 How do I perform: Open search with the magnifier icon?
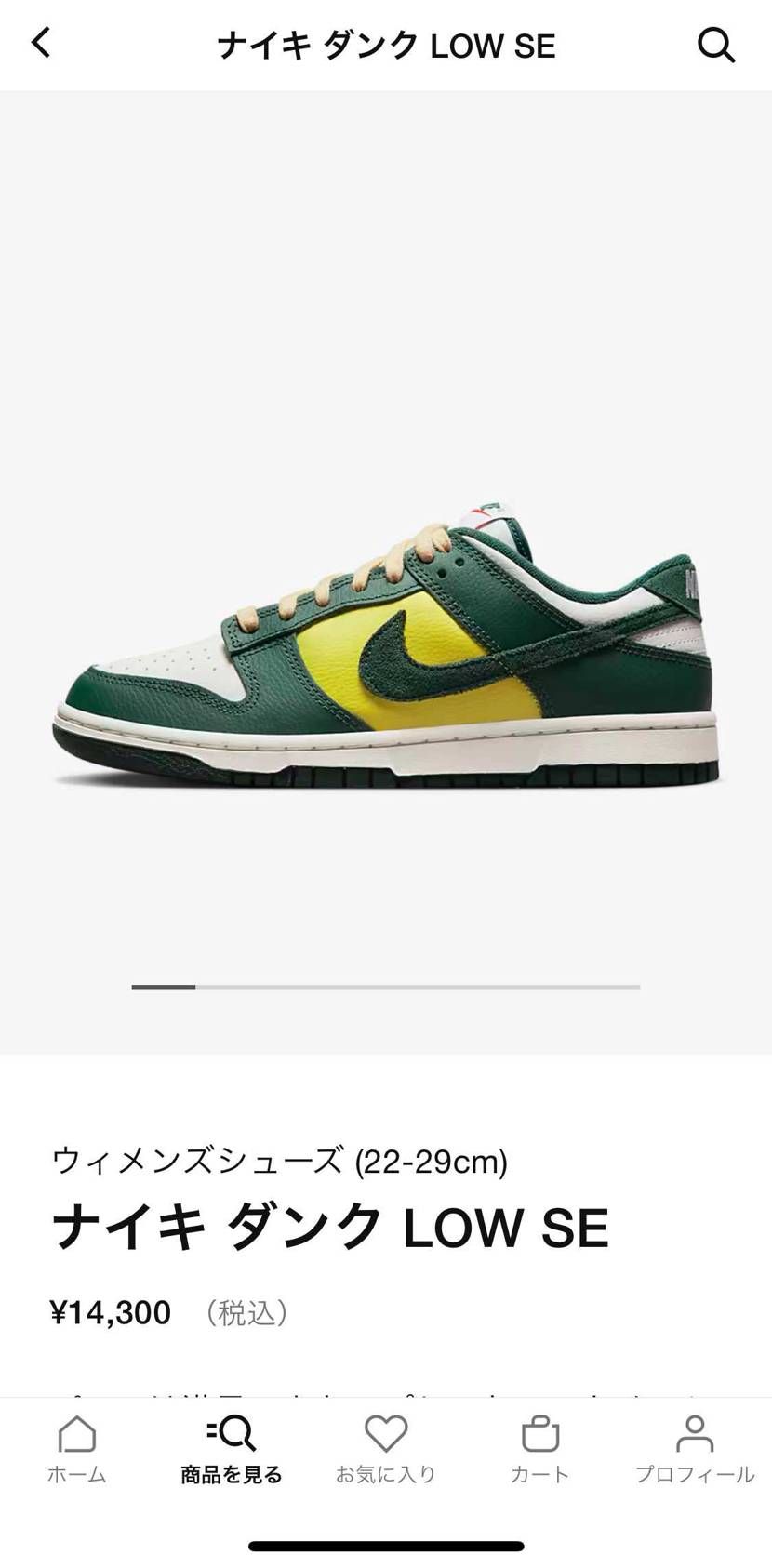pyautogui.click(x=715, y=44)
